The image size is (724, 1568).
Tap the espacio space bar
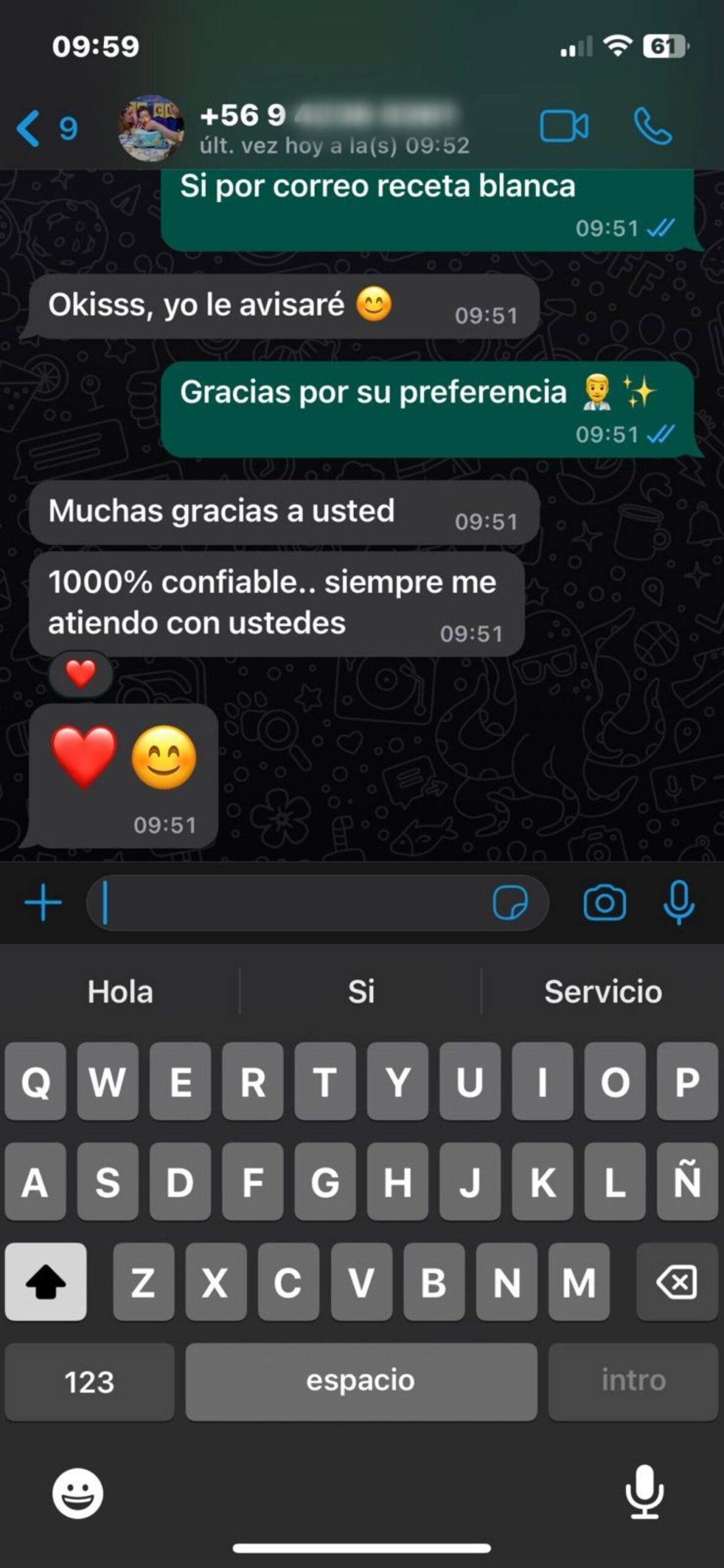(x=361, y=1382)
